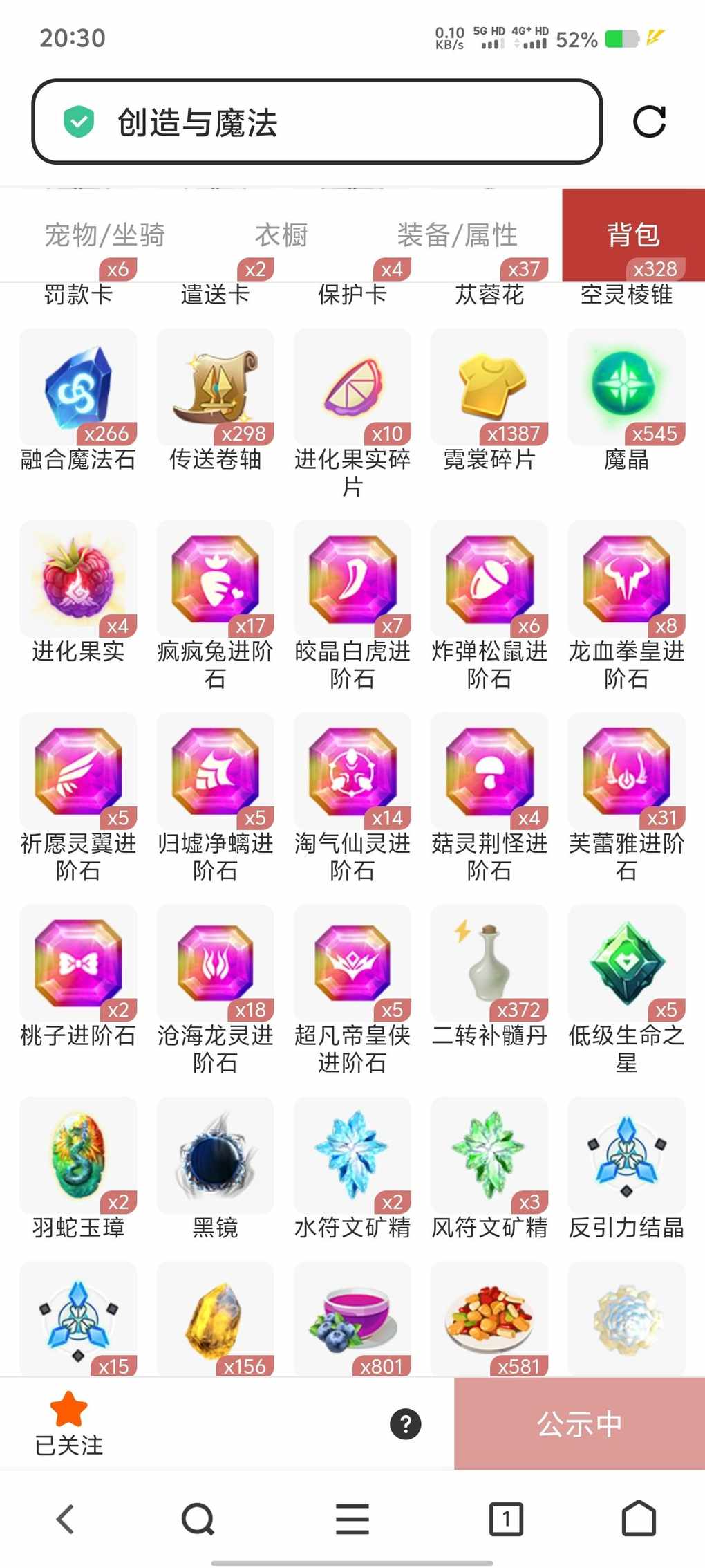The width and height of the screenshot is (705, 1568).
Task: Switch to the 宠物/坐骑 tab
Action: pyautogui.click(x=105, y=235)
